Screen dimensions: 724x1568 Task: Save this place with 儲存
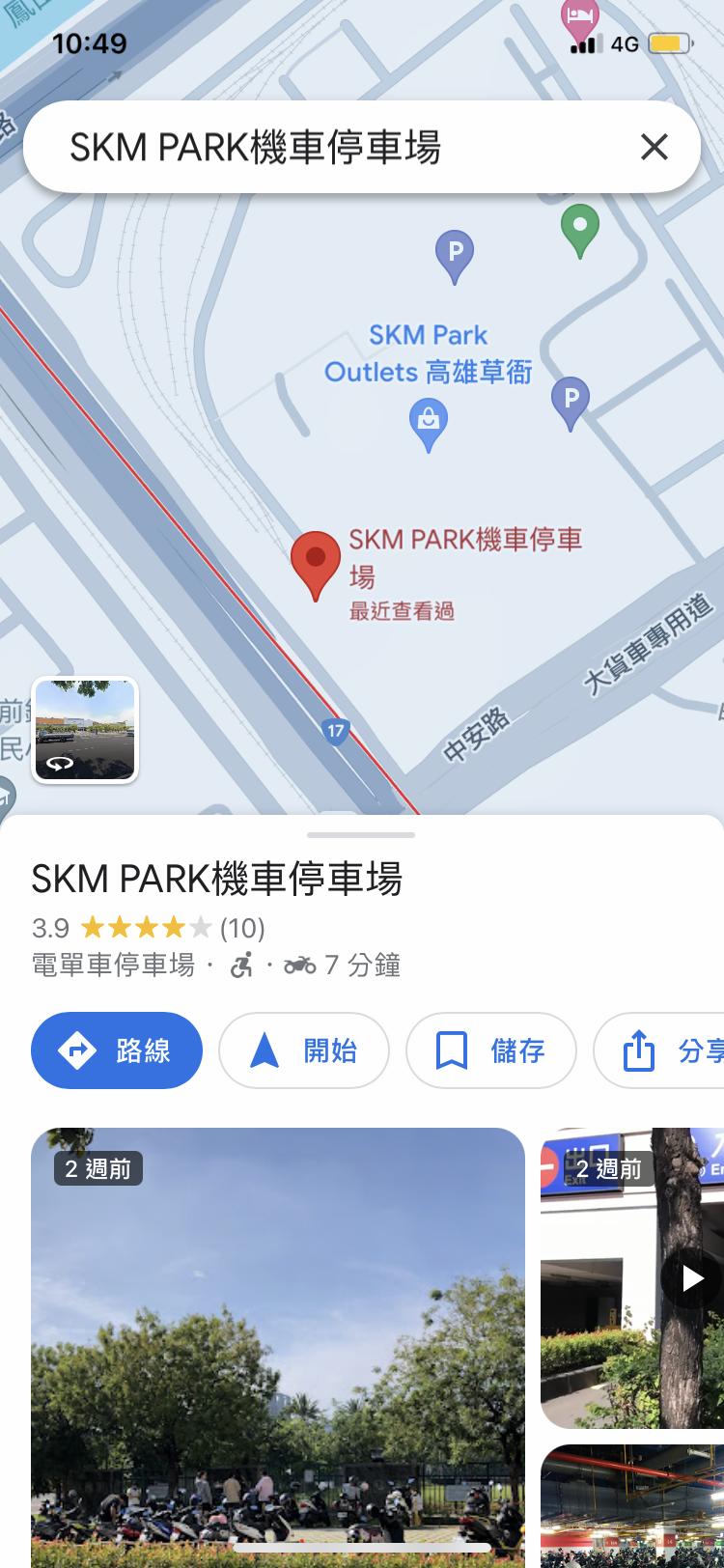(x=491, y=1050)
